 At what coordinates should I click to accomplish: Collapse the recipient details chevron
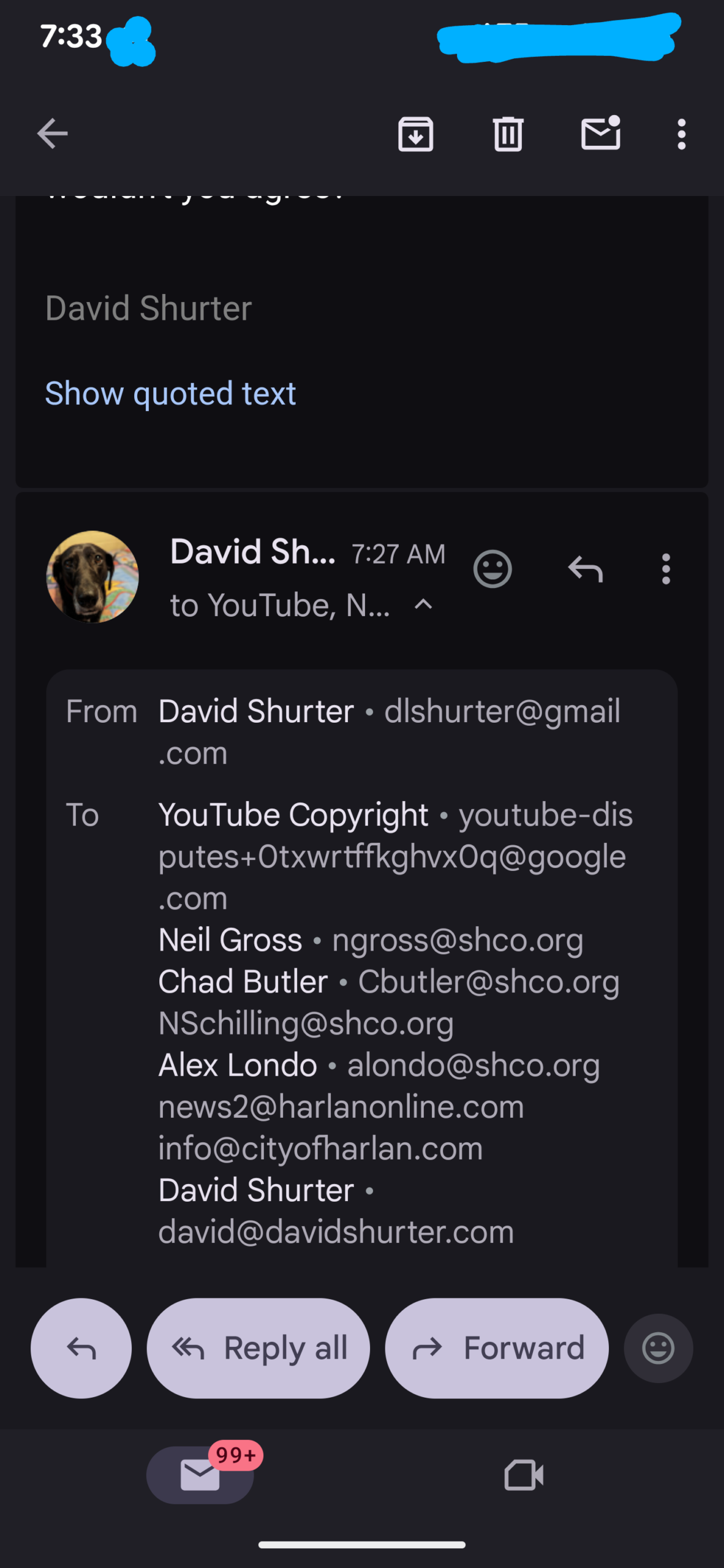[423, 605]
